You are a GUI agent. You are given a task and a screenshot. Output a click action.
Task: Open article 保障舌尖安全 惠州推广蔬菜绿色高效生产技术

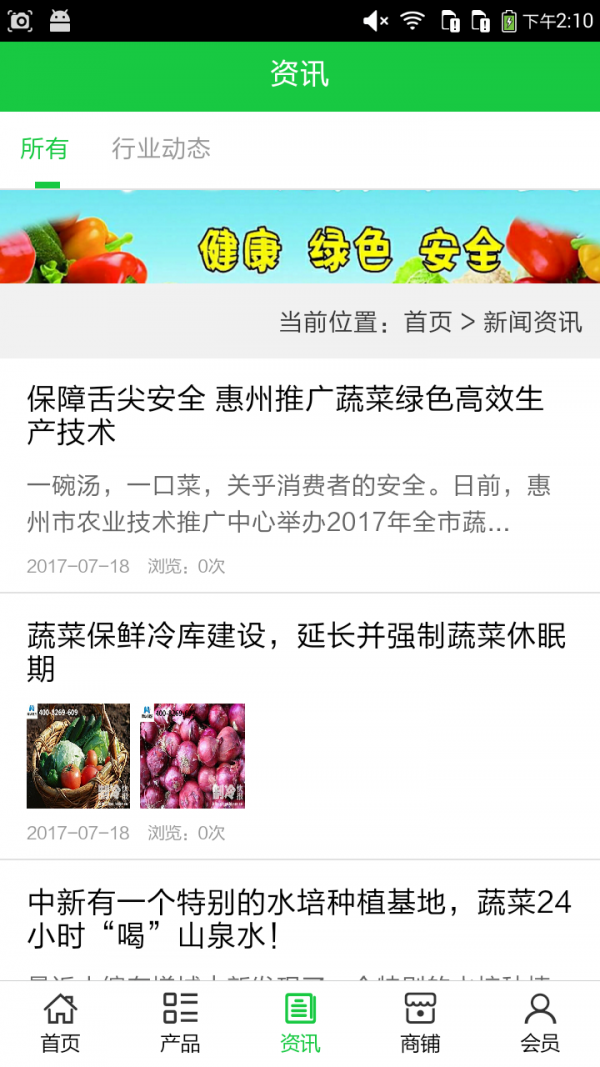pyautogui.click(x=285, y=415)
